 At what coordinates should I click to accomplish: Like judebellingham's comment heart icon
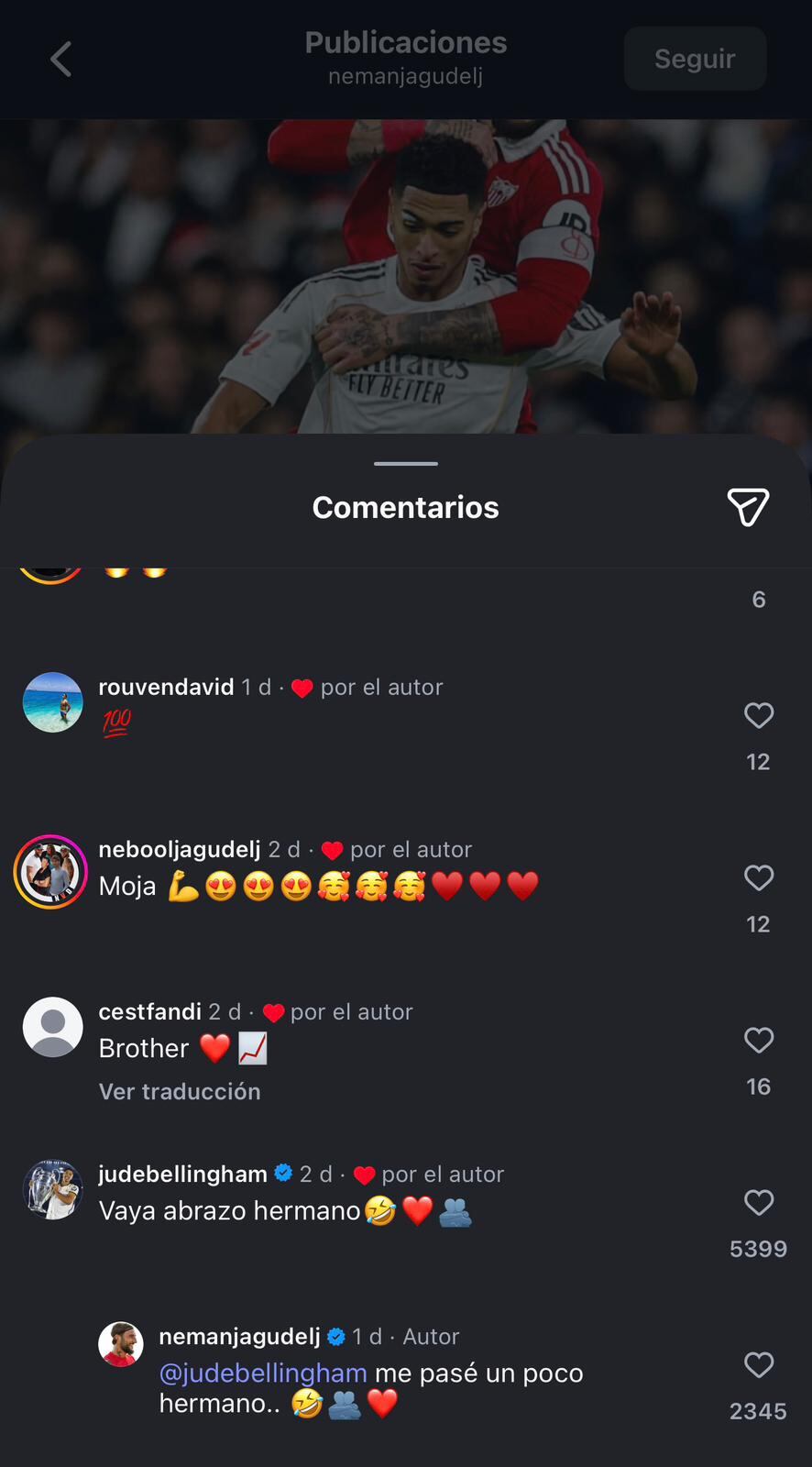coord(759,1203)
